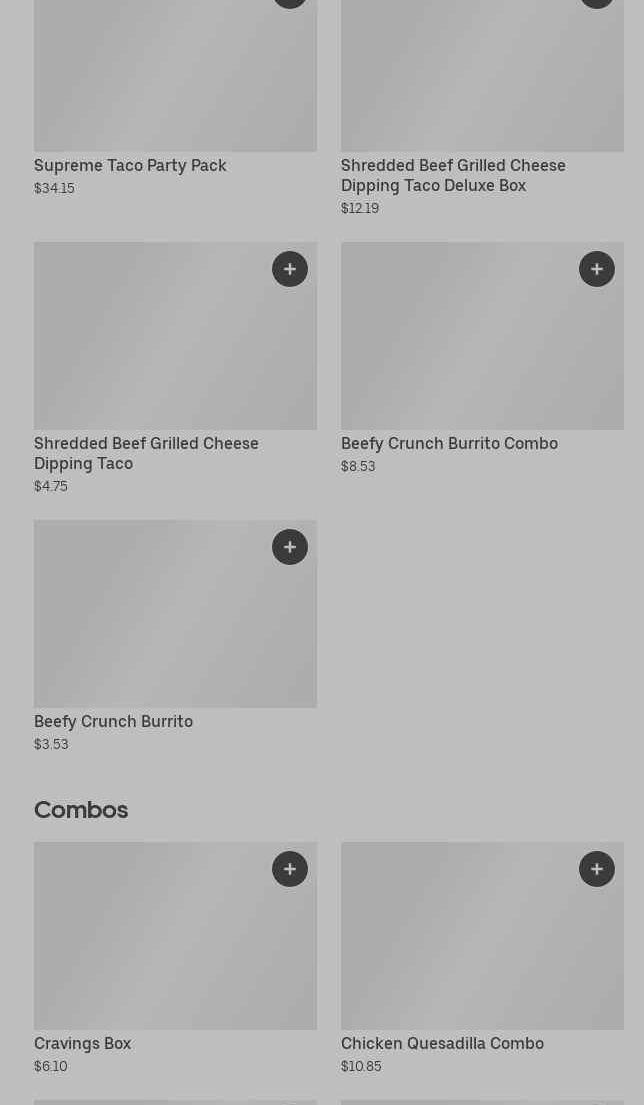Screen dimensions: 644x1105
Task: Add Shredded Beef Grilled Cheese Dipping Taco
Action: (290, 269)
